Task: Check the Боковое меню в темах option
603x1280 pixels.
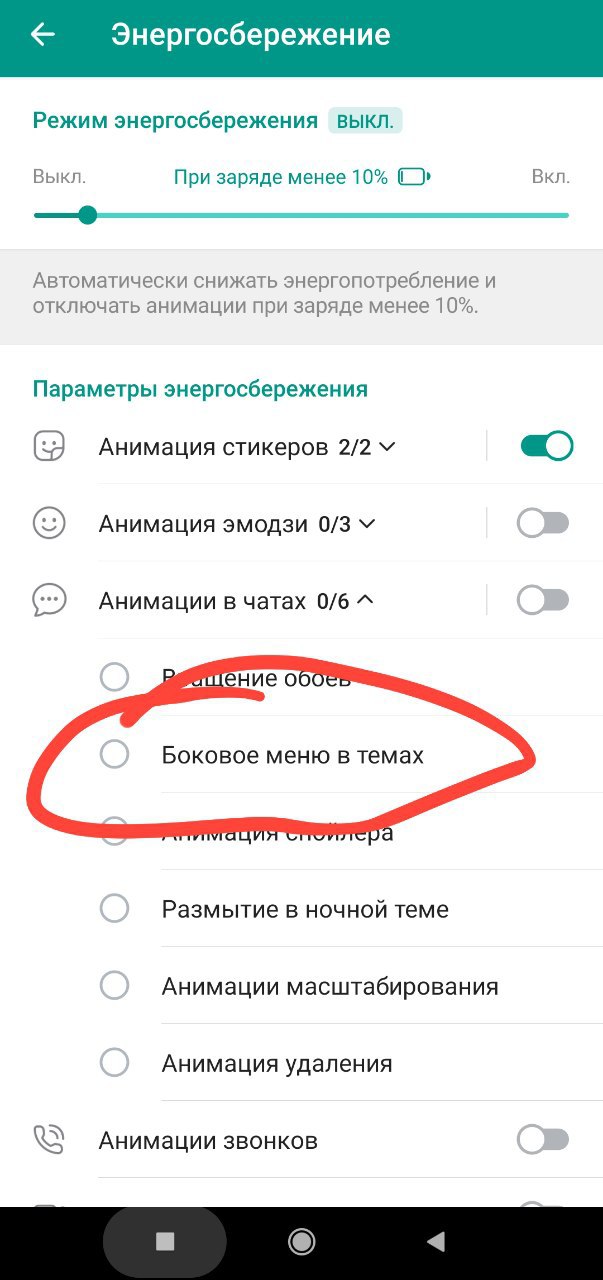Action: [115, 754]
